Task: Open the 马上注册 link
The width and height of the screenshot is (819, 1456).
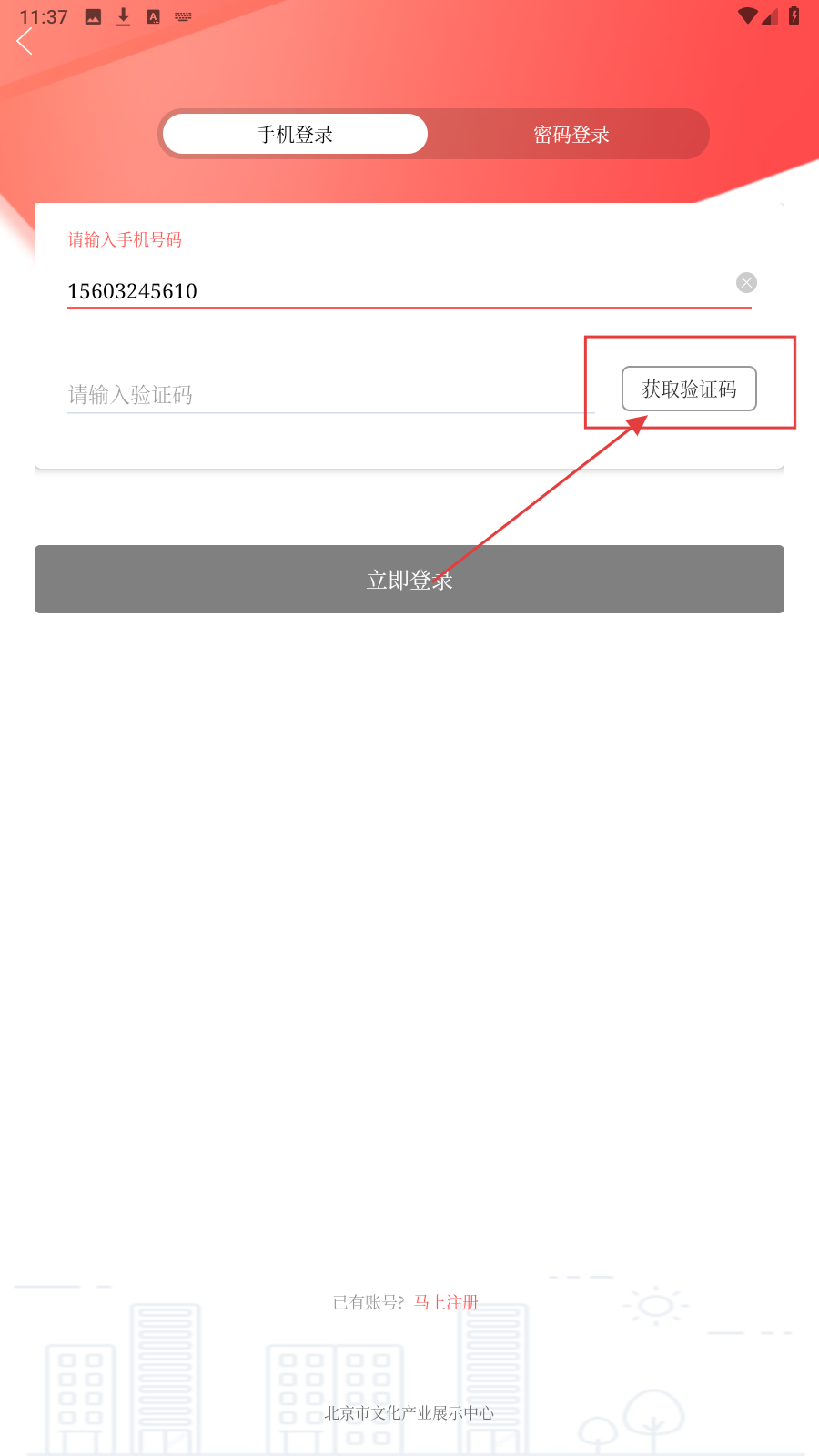Action: 446,1302
